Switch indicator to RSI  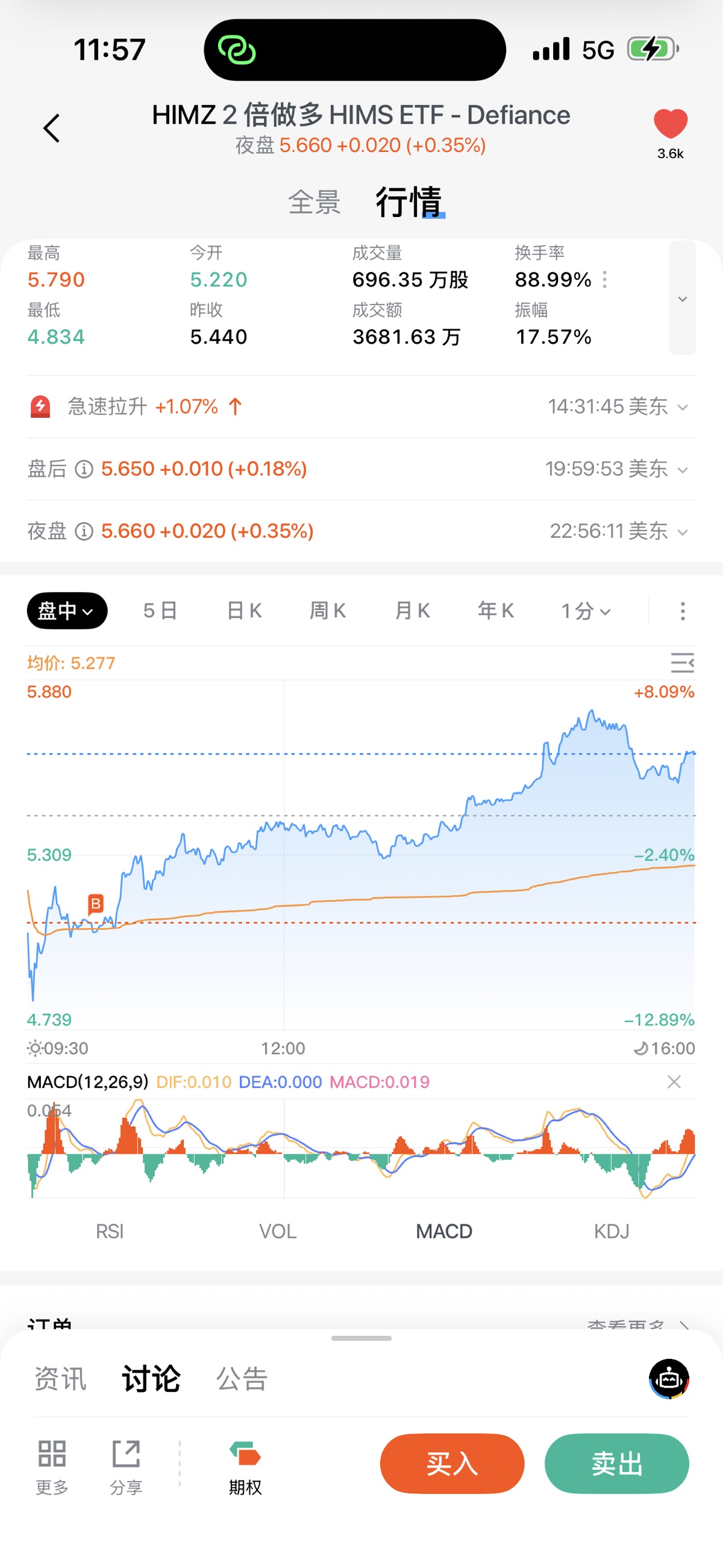click(110, 1232)
